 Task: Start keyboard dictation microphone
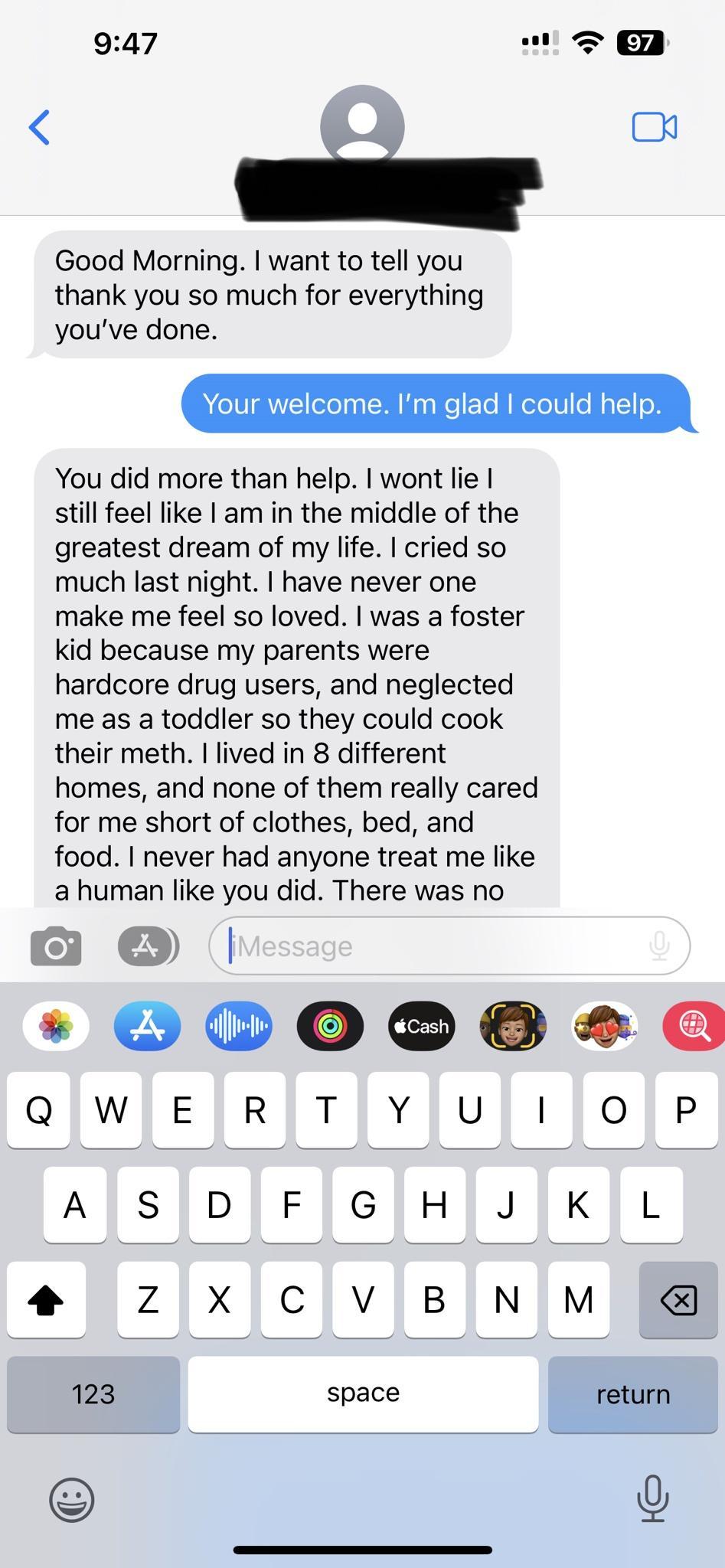[652, 1498]
